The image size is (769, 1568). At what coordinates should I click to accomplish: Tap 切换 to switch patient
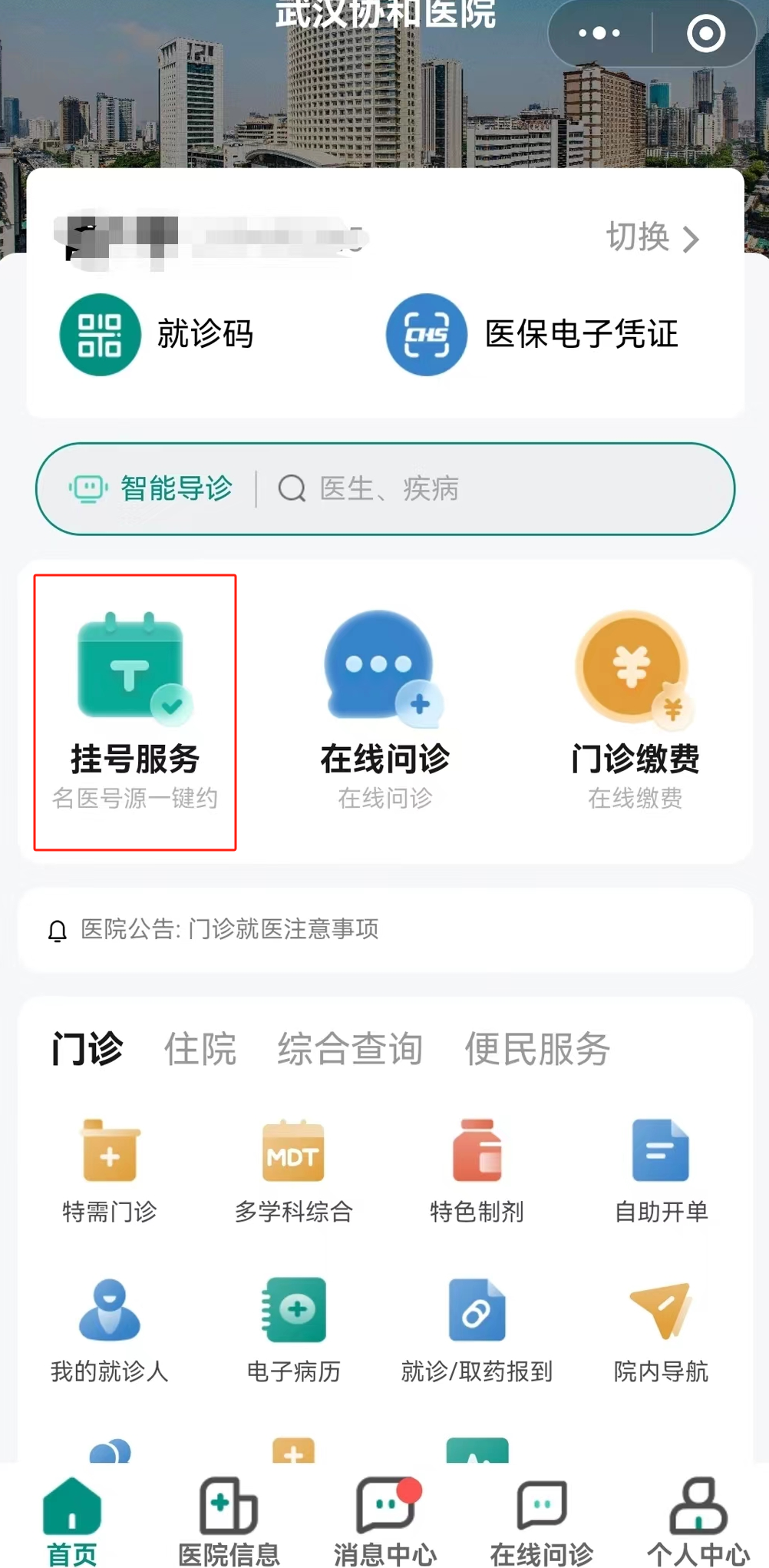(652, 237)
